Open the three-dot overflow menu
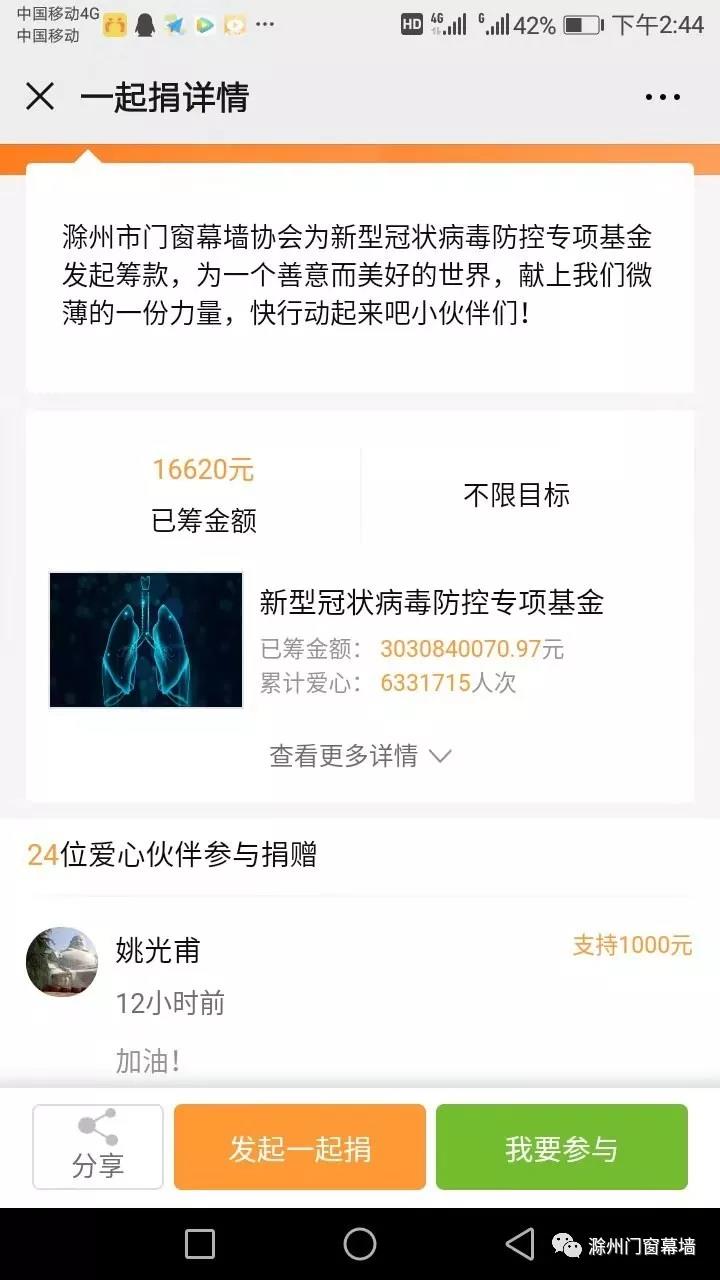Image resolution: width=720 pixels, height=1280 pixels. tap(662, 98)
